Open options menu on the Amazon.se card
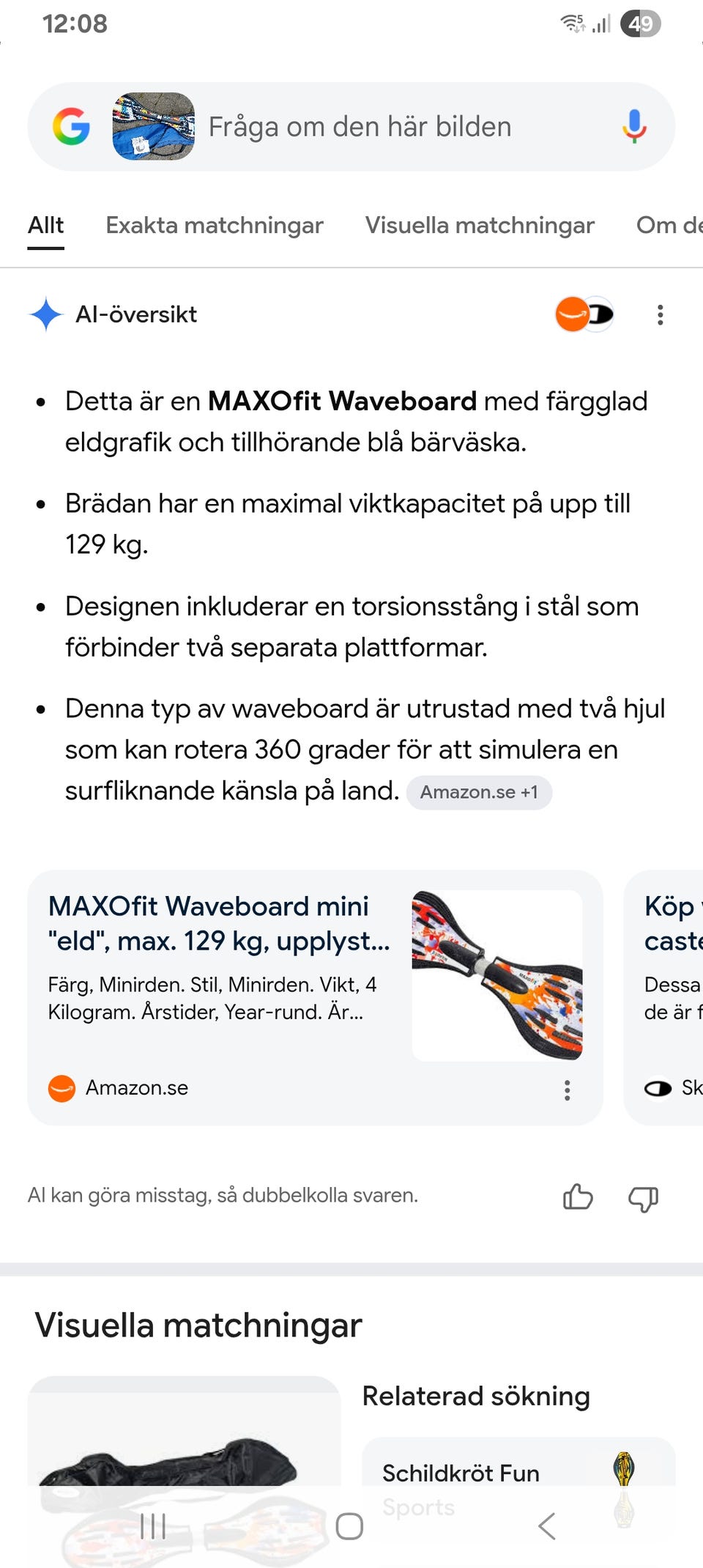This screenshot has height=1568, width=703. tap(567, 1090)
